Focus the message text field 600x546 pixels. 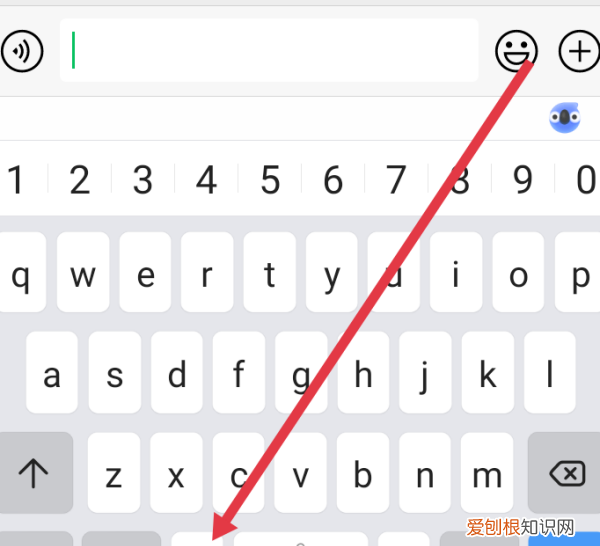[269, 51]
